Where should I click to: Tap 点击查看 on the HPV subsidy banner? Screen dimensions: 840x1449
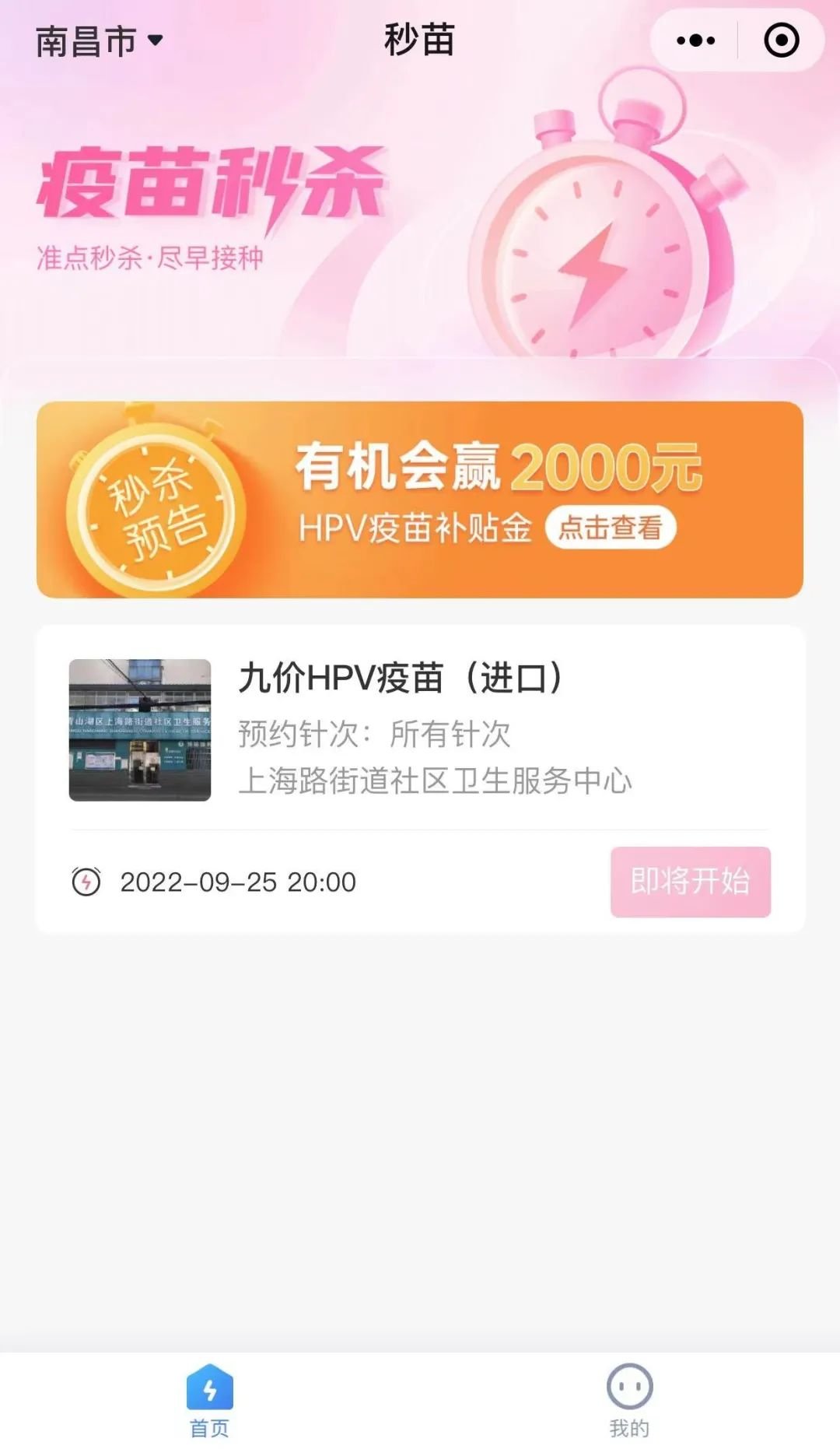[611, 528]
